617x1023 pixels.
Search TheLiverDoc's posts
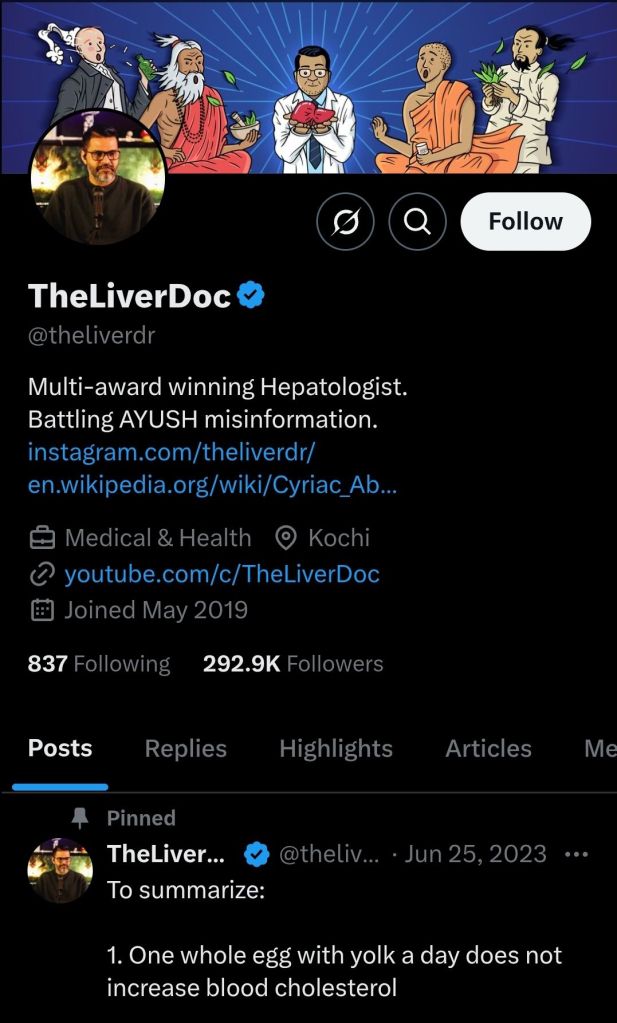417,221
